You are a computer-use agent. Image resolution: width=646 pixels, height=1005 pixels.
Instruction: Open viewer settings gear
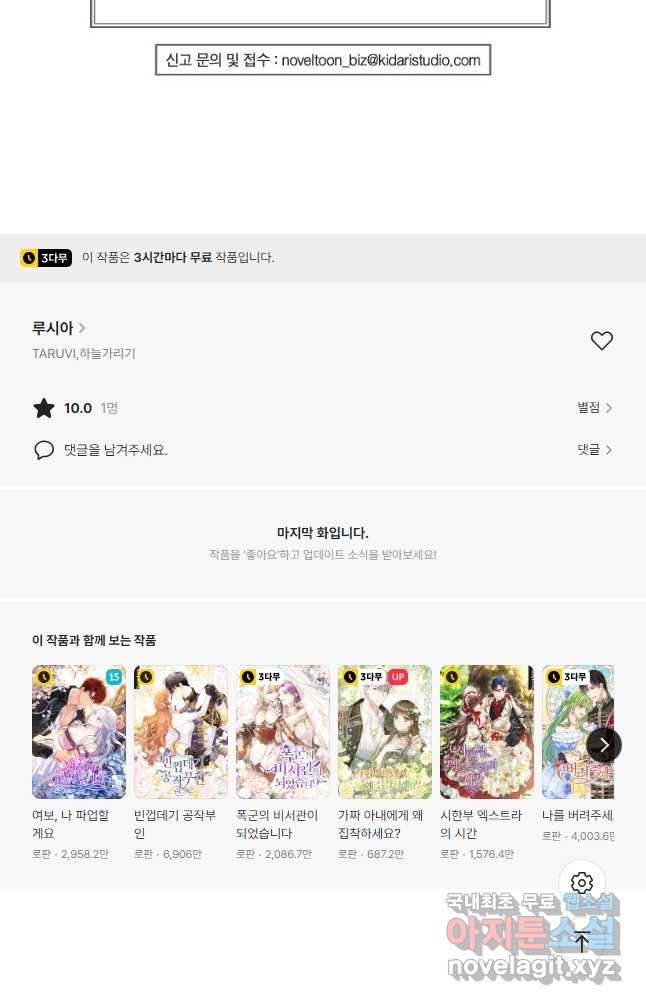(x=581, y=884)
